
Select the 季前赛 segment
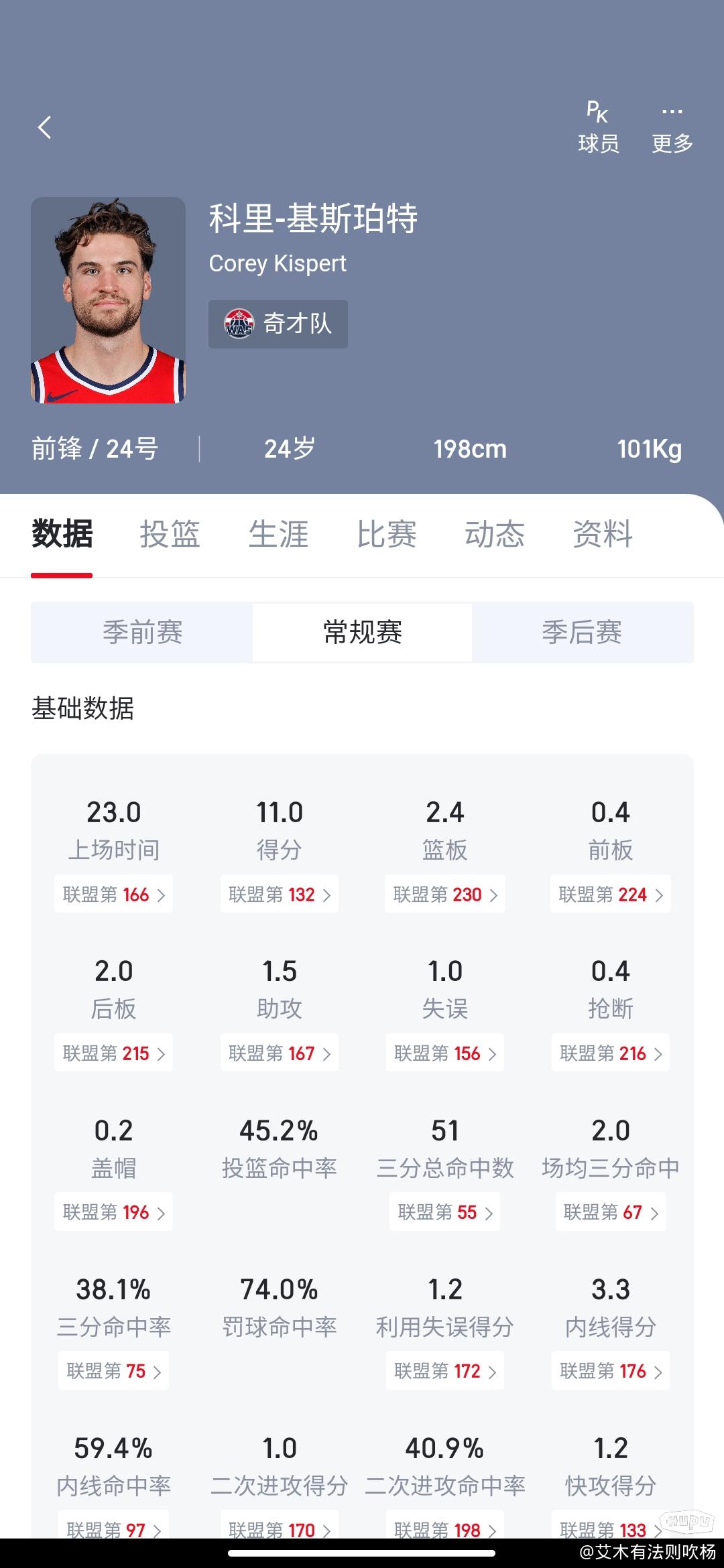142,633
